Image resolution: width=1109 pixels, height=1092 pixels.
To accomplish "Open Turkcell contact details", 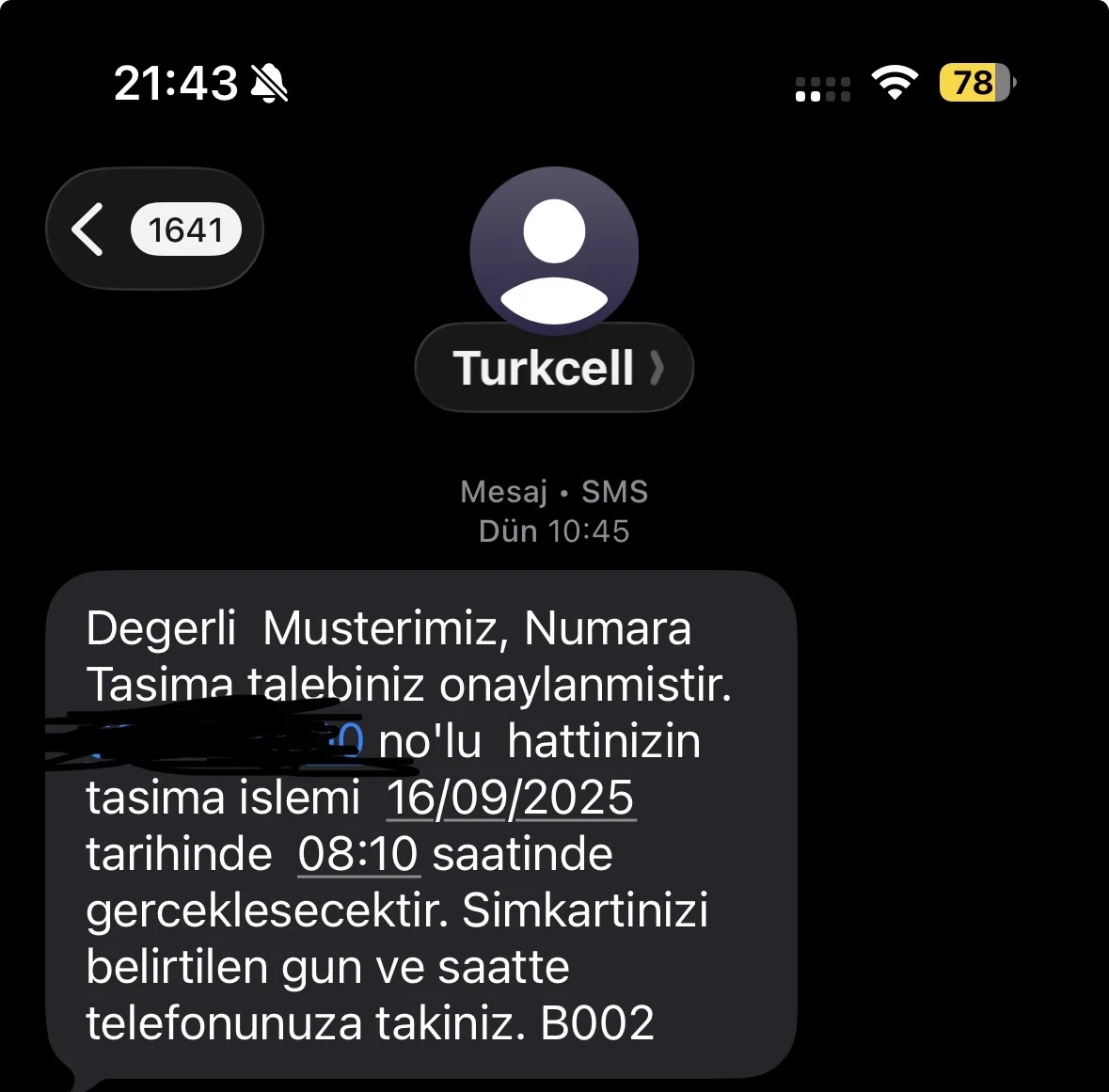I will [554, 368].
